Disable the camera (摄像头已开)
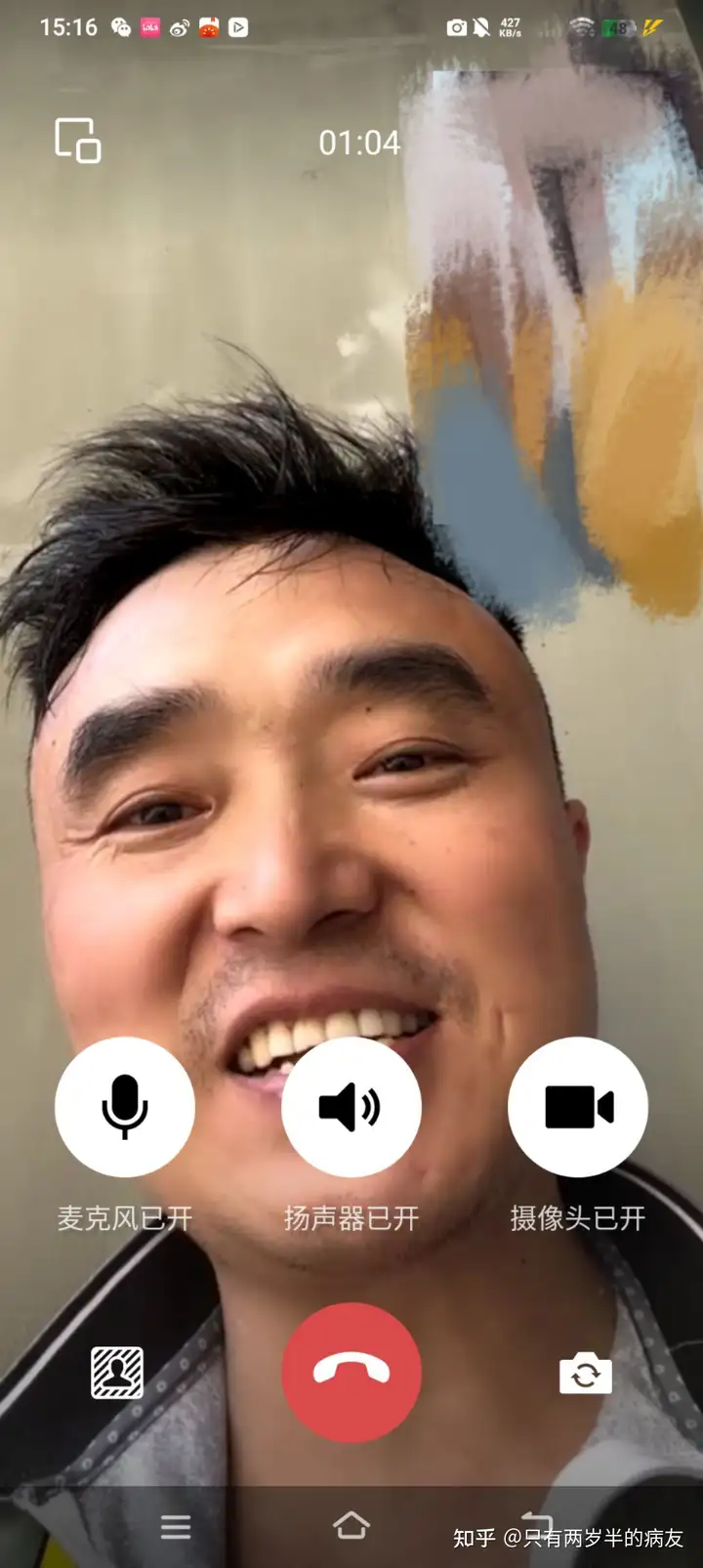This screenshot has height=1568, width=703. click(x=577, y=1107)
